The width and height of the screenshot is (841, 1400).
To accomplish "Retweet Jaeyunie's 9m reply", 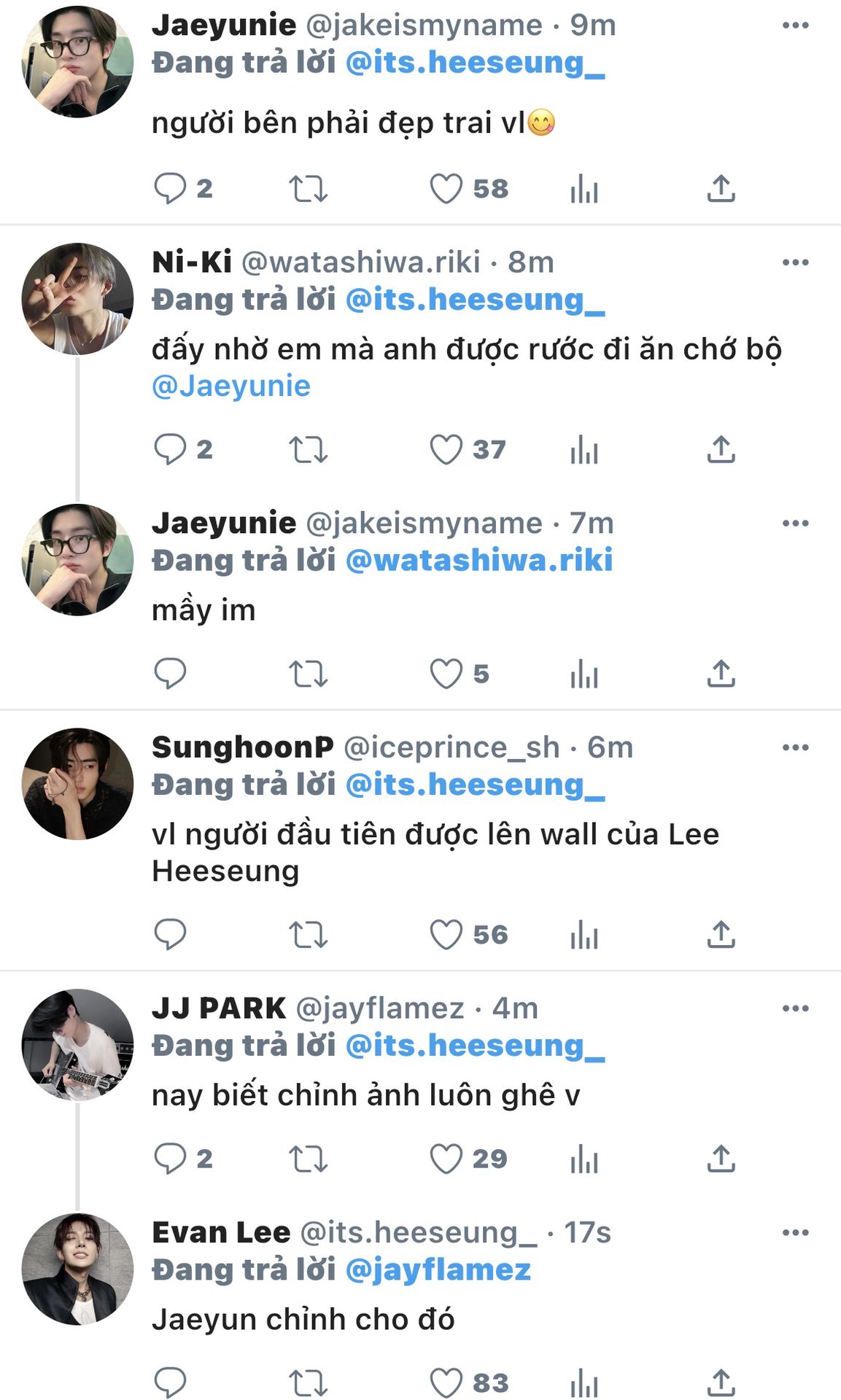I will 308,189.
